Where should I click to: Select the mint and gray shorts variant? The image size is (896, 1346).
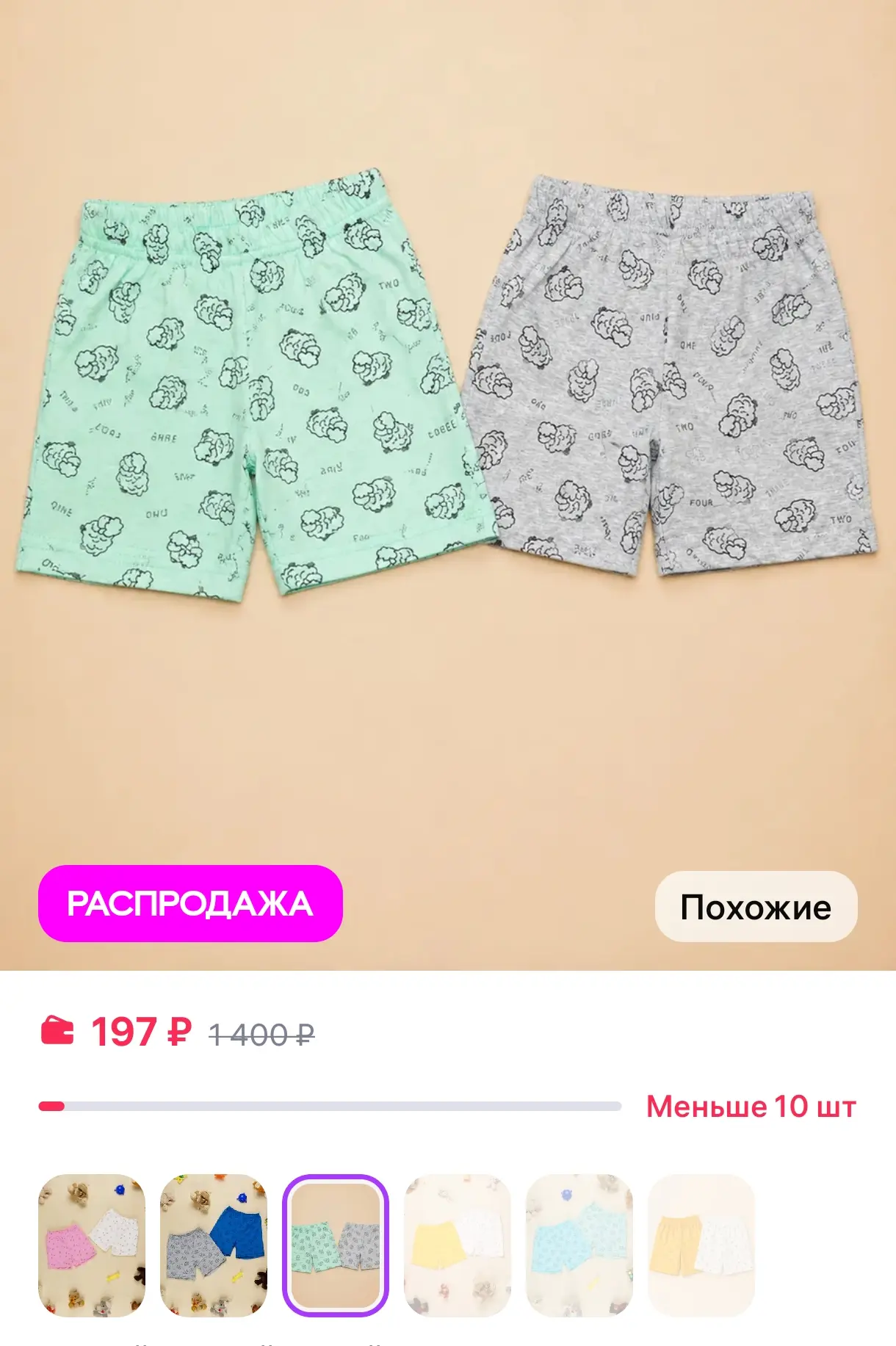(x=336, y=1245)
